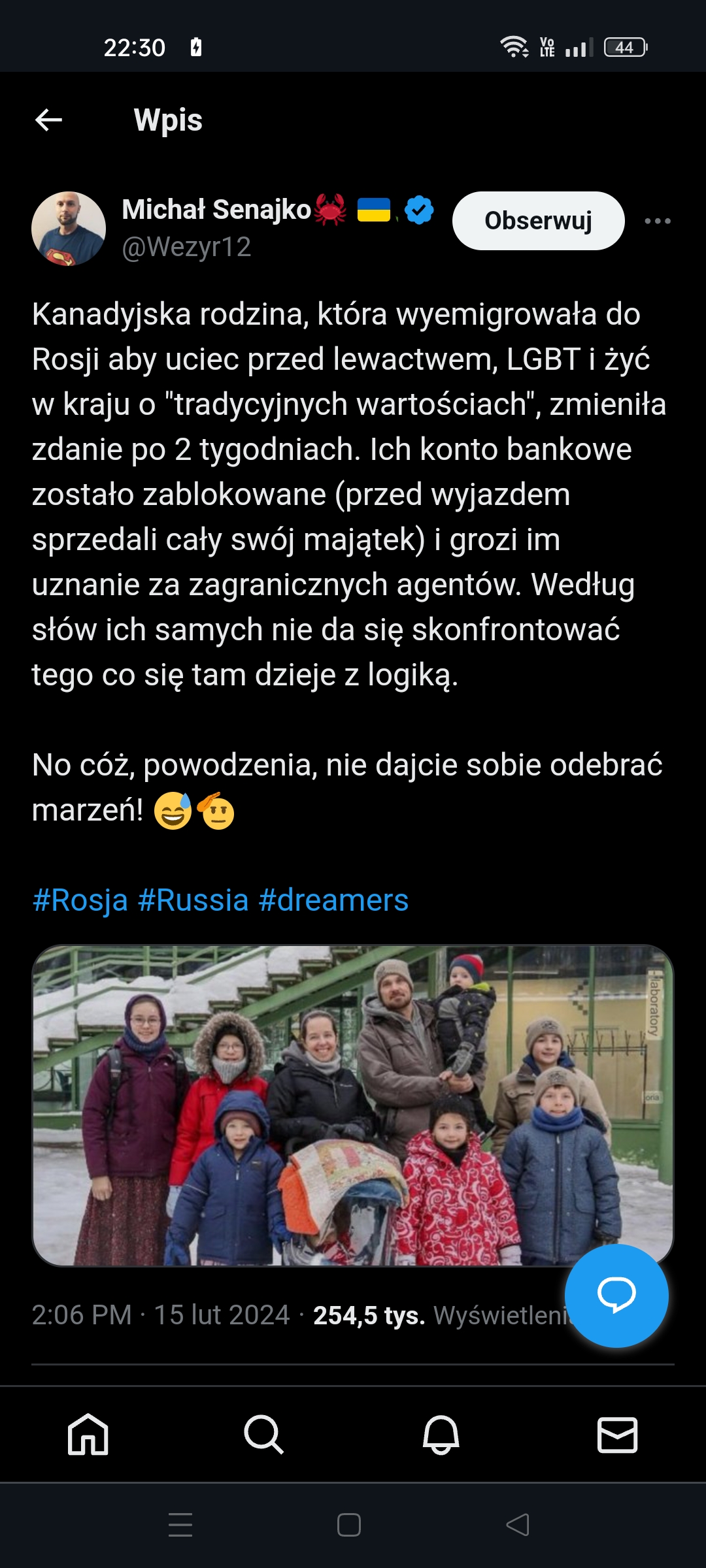Enlarge the attached family photo
The height and width of the screenshot is (1568, 706).
[353, 1105]
